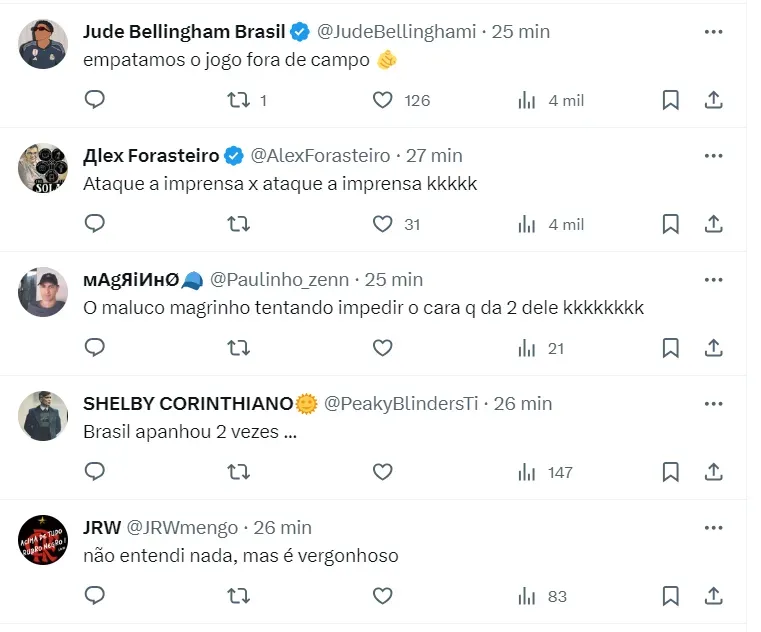Like Alex Forasteiro's tweet

(382, 224)
